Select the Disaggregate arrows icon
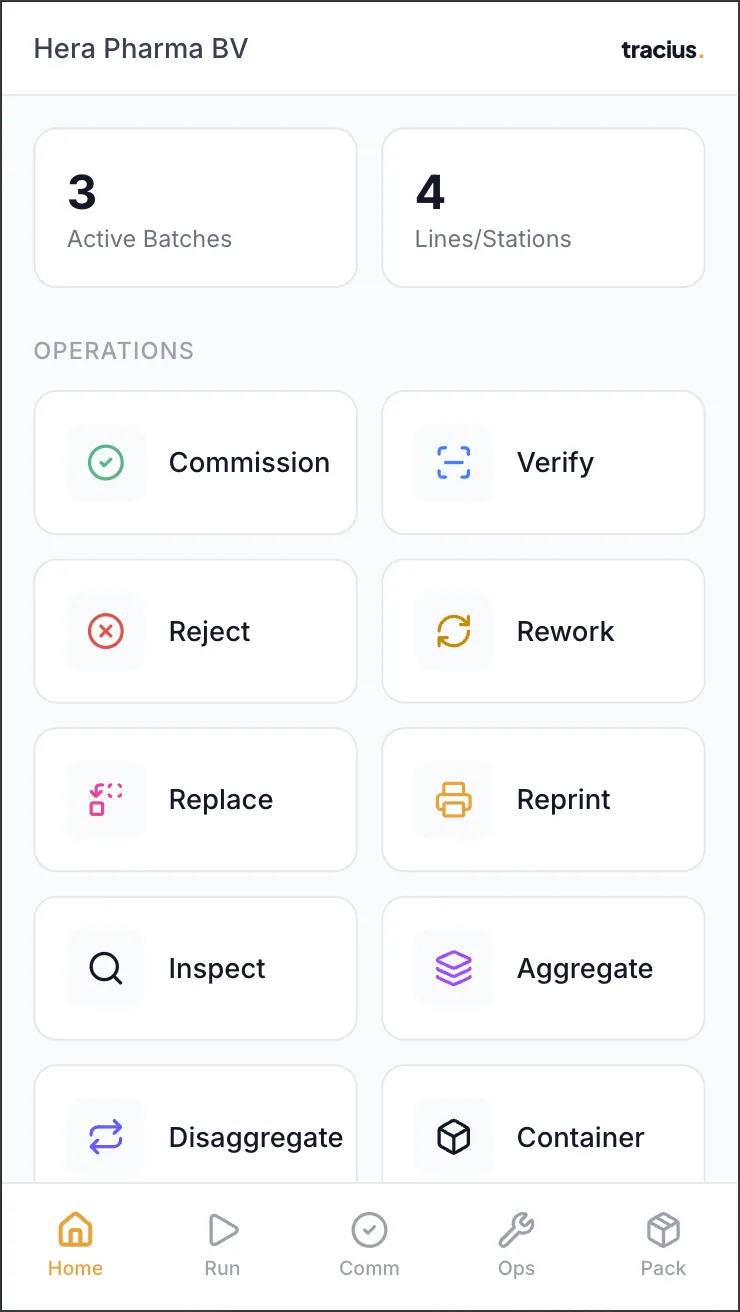The height and width of the screenshot is (1312, 740). [x=105, y=1136]
